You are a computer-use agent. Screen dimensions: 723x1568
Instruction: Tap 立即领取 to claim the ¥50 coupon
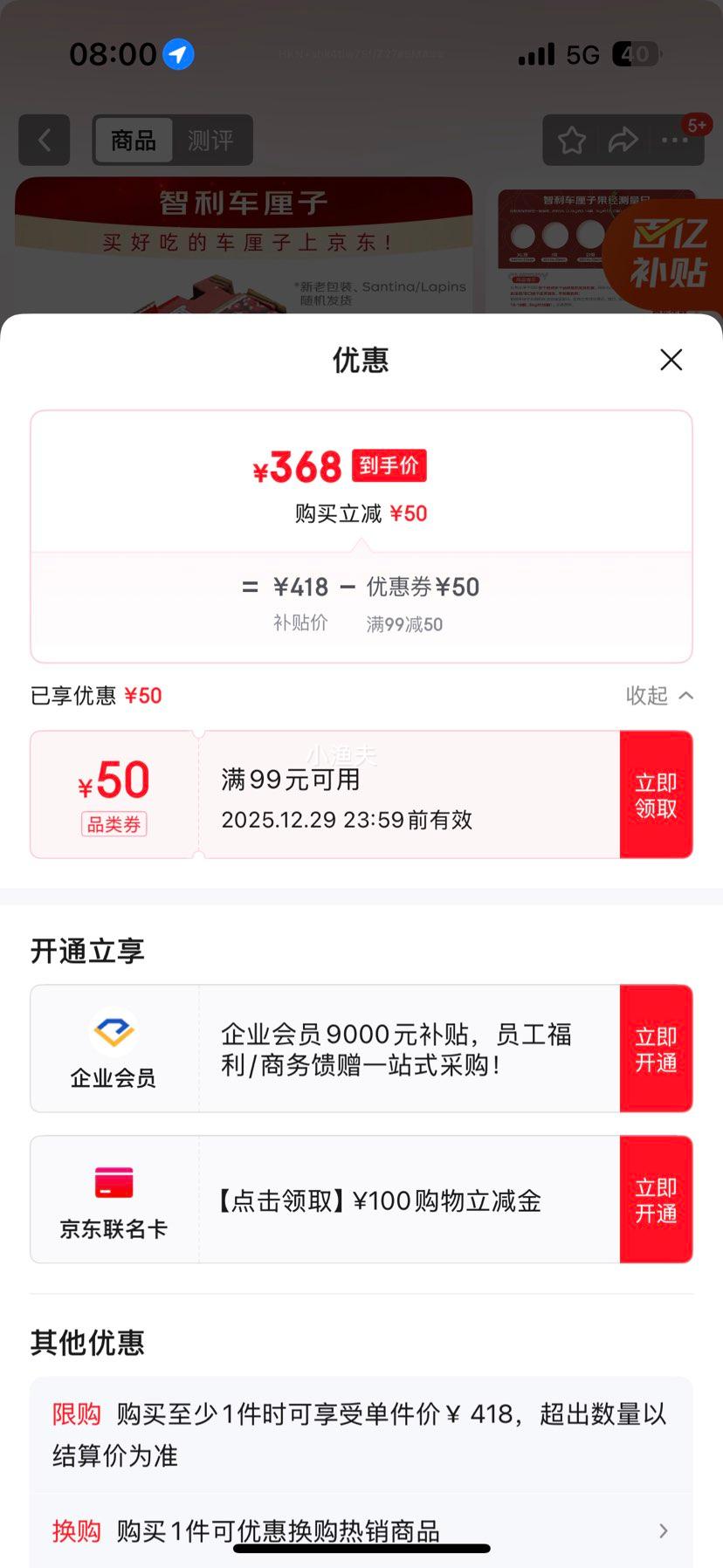[x=657, y=794]
